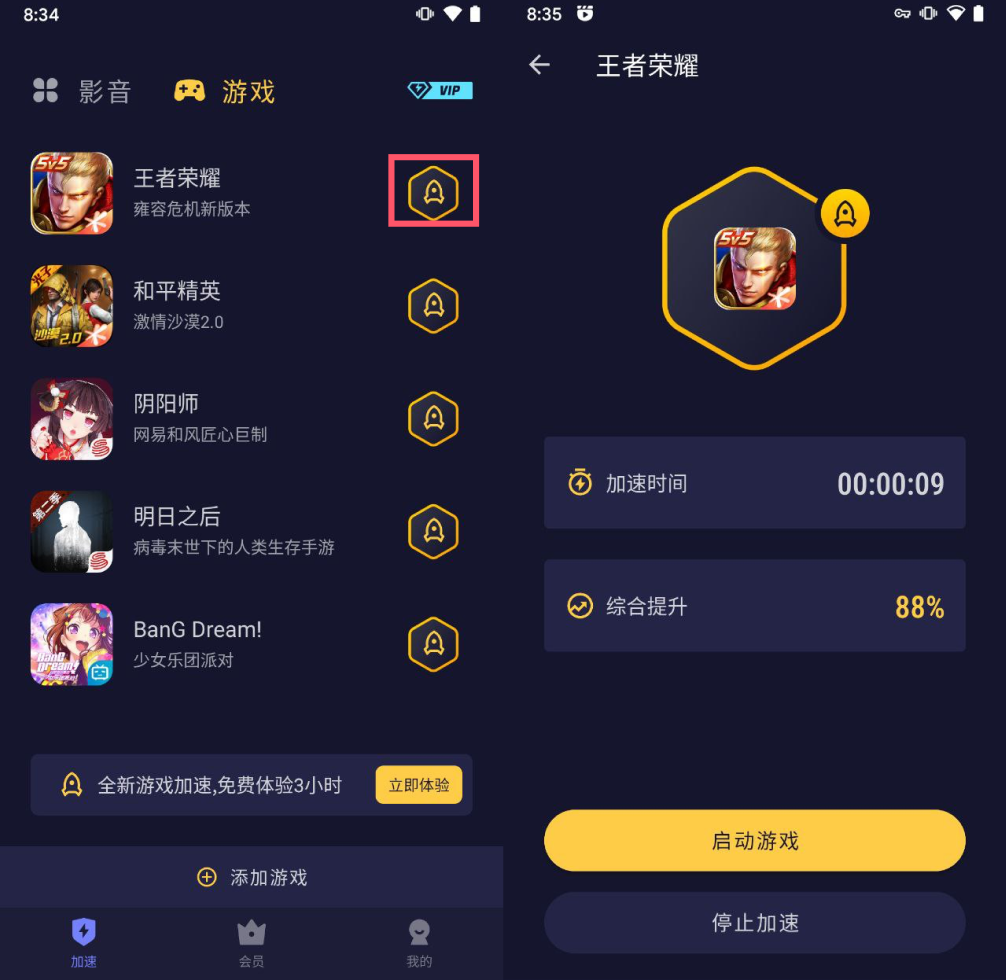The width and height of the screenshot is (1006, 980).
Task: Boost the 阴阳师 game
Action: 433,418
